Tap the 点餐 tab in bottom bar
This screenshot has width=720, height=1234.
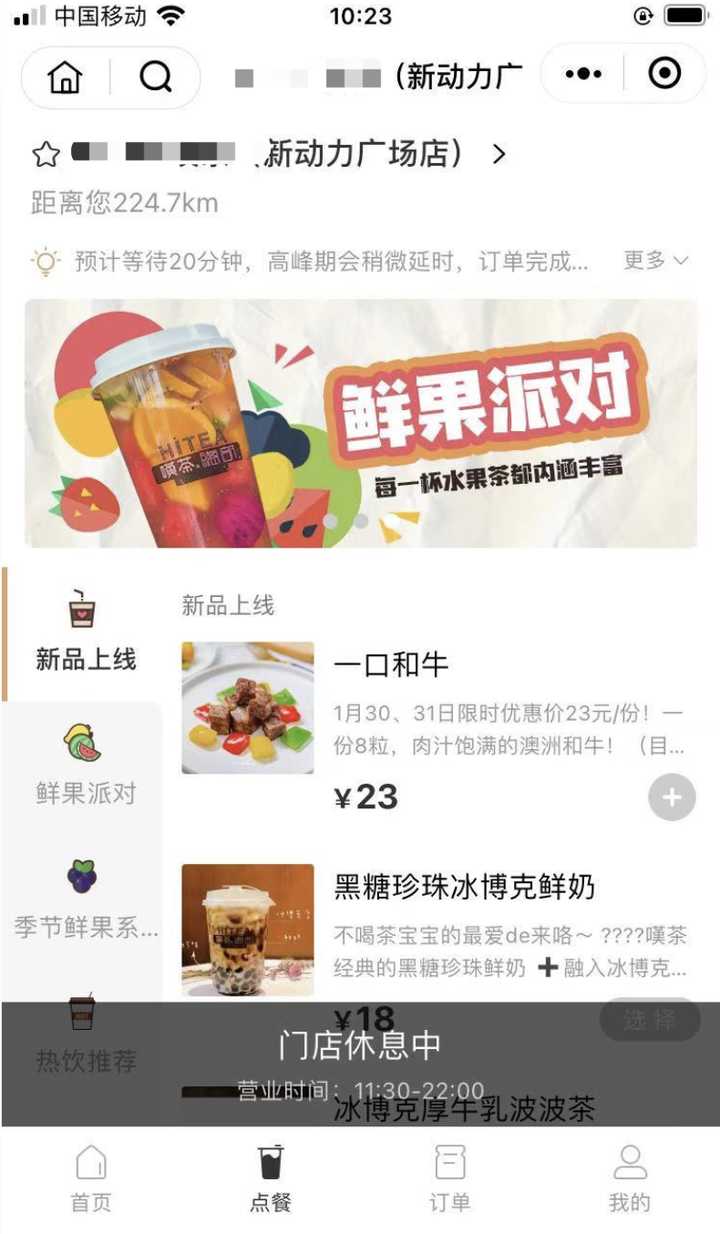click(x=270, y=1178)
